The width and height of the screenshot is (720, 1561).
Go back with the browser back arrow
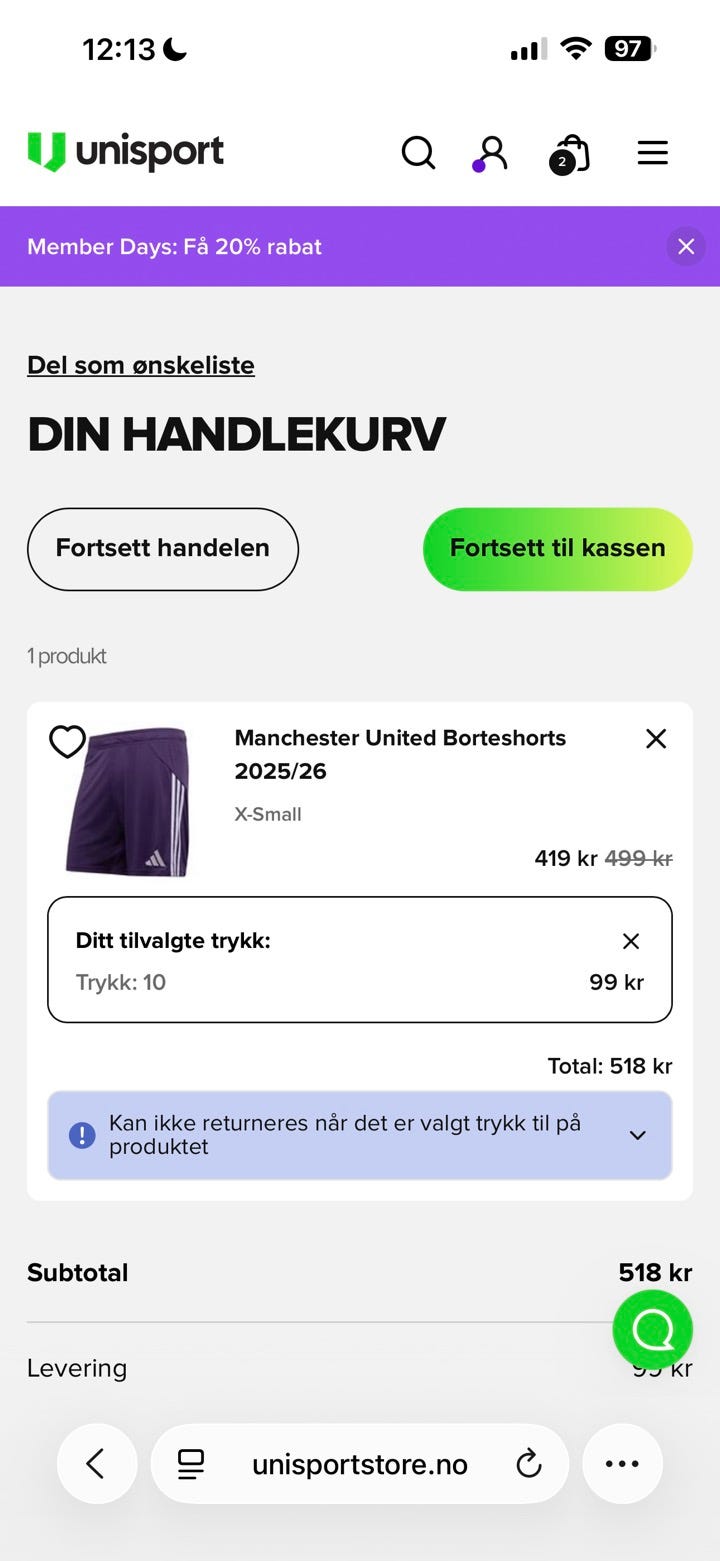96,1464
